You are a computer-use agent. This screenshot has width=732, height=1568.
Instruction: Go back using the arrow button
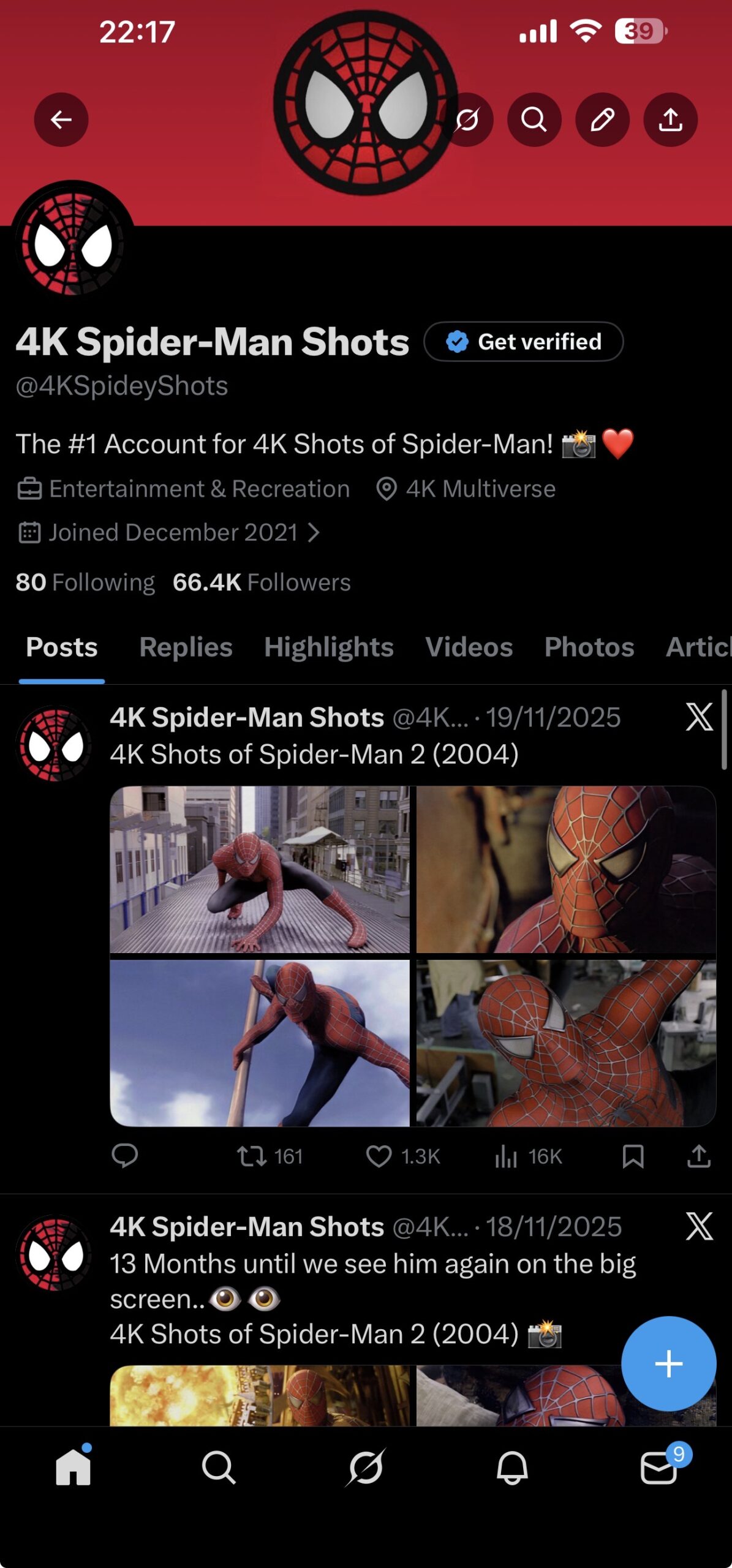[61, 119]
